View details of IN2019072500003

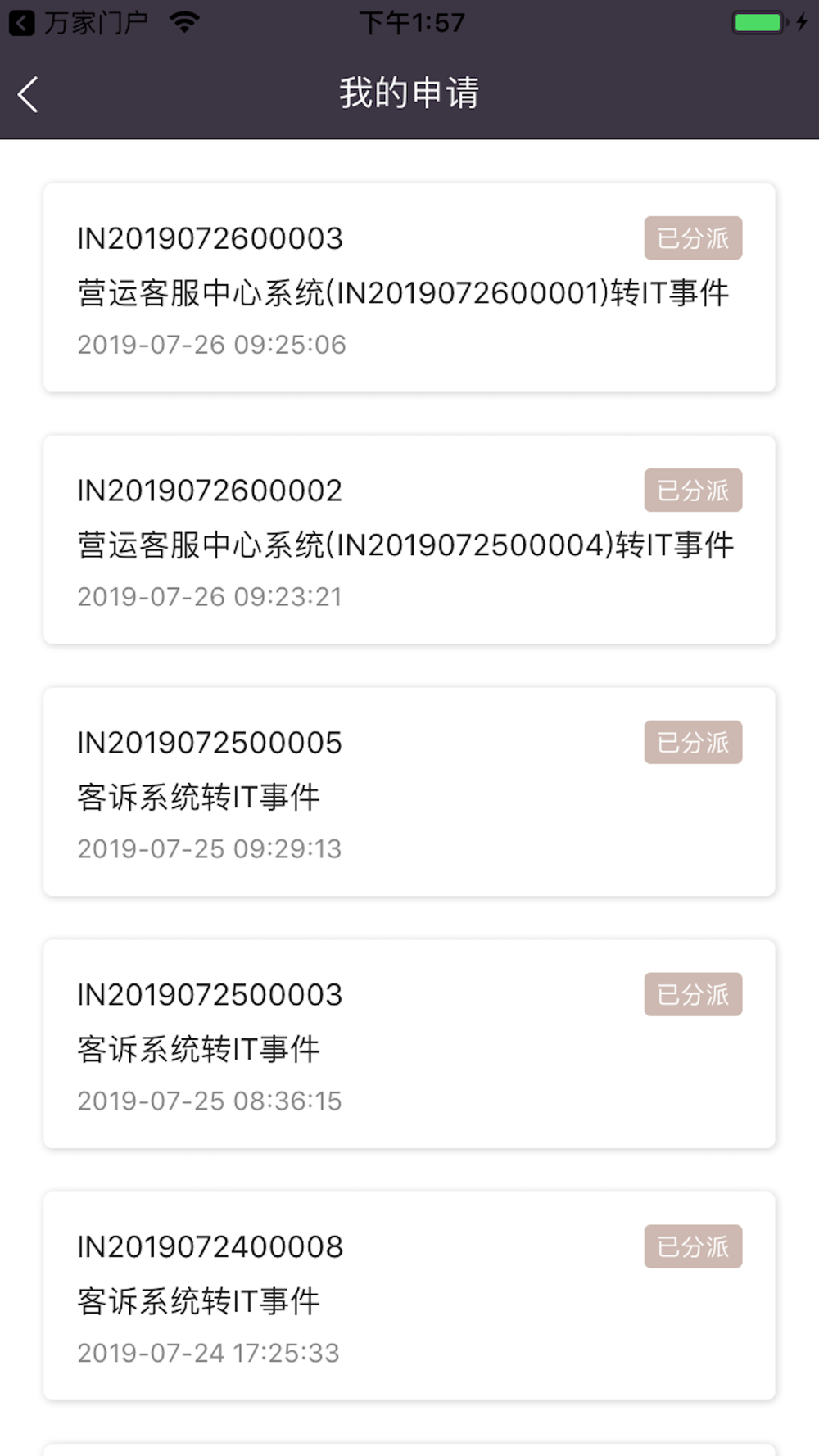point(409,1044)
